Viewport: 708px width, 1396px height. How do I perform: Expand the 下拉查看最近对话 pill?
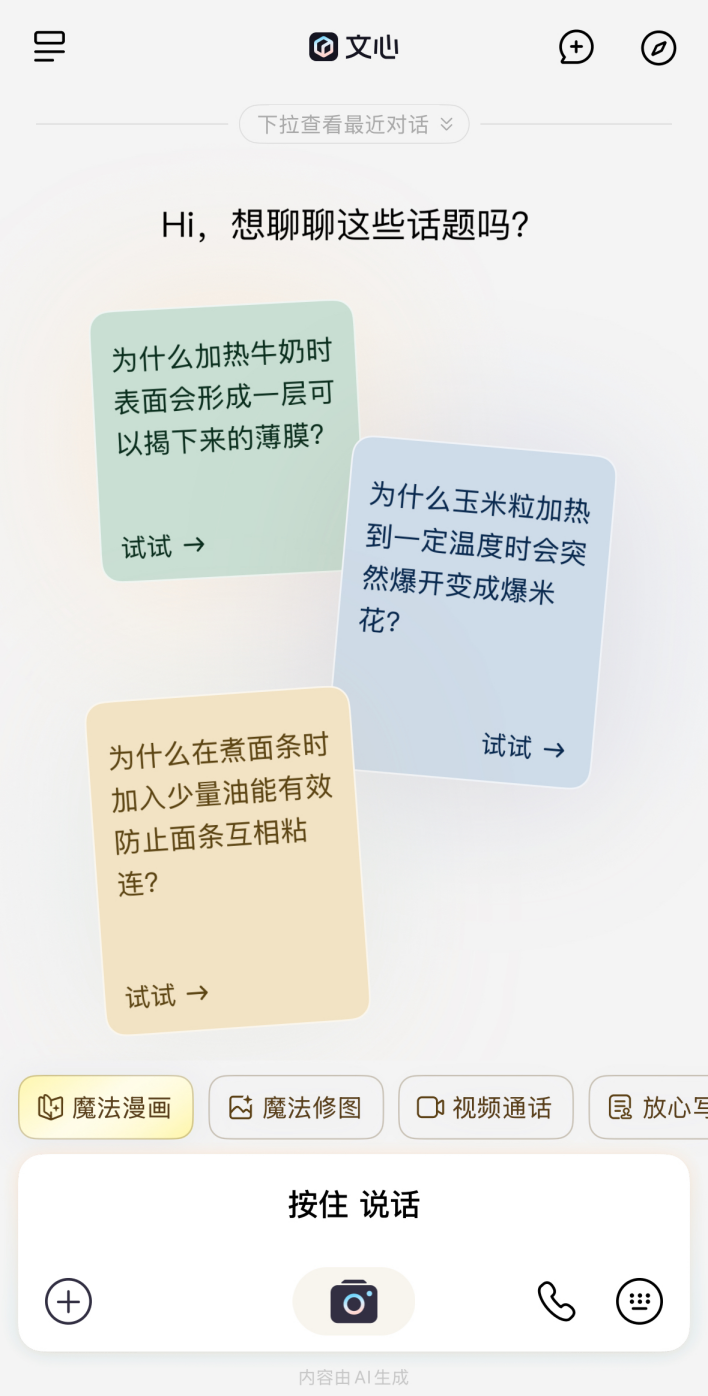(354, 125)
